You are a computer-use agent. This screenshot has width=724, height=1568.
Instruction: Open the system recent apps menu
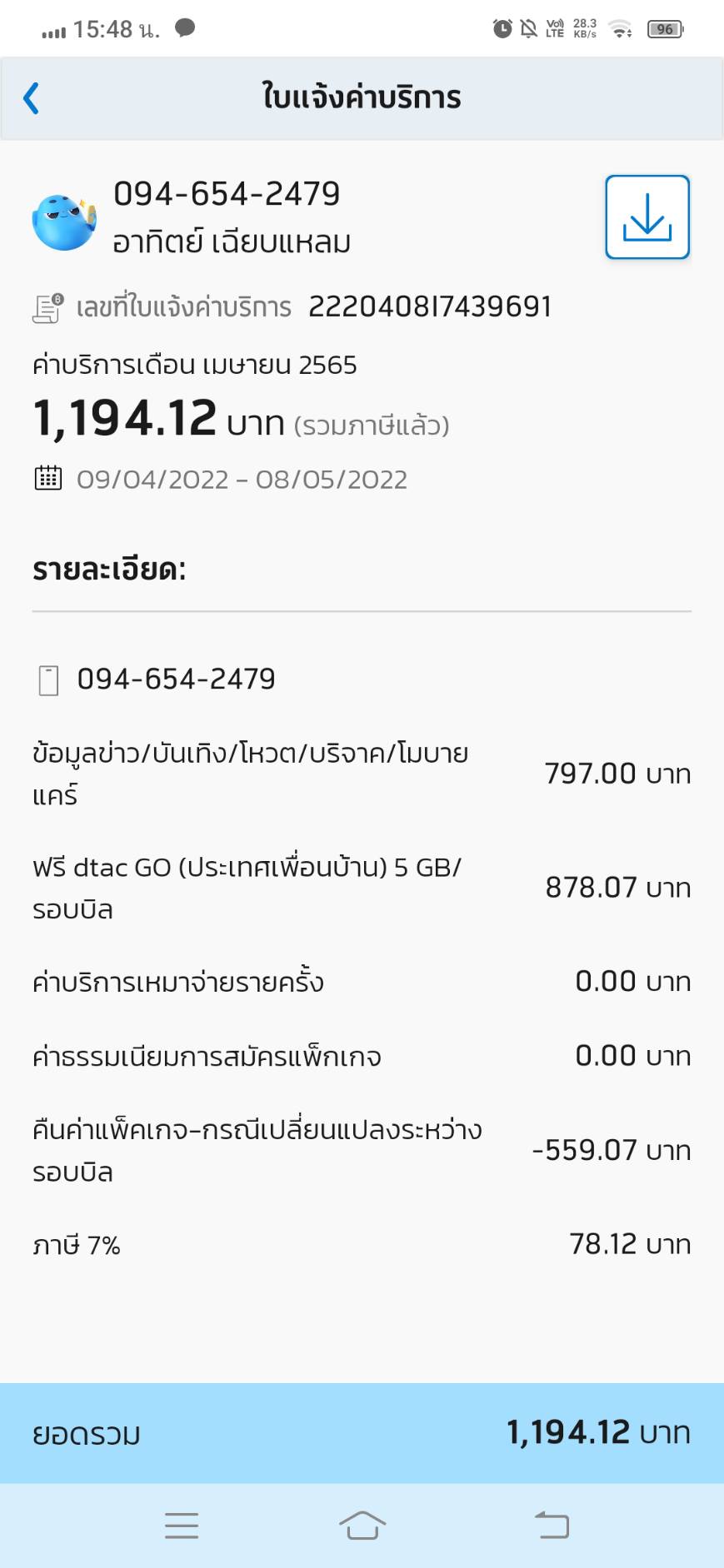point(182,1526)
